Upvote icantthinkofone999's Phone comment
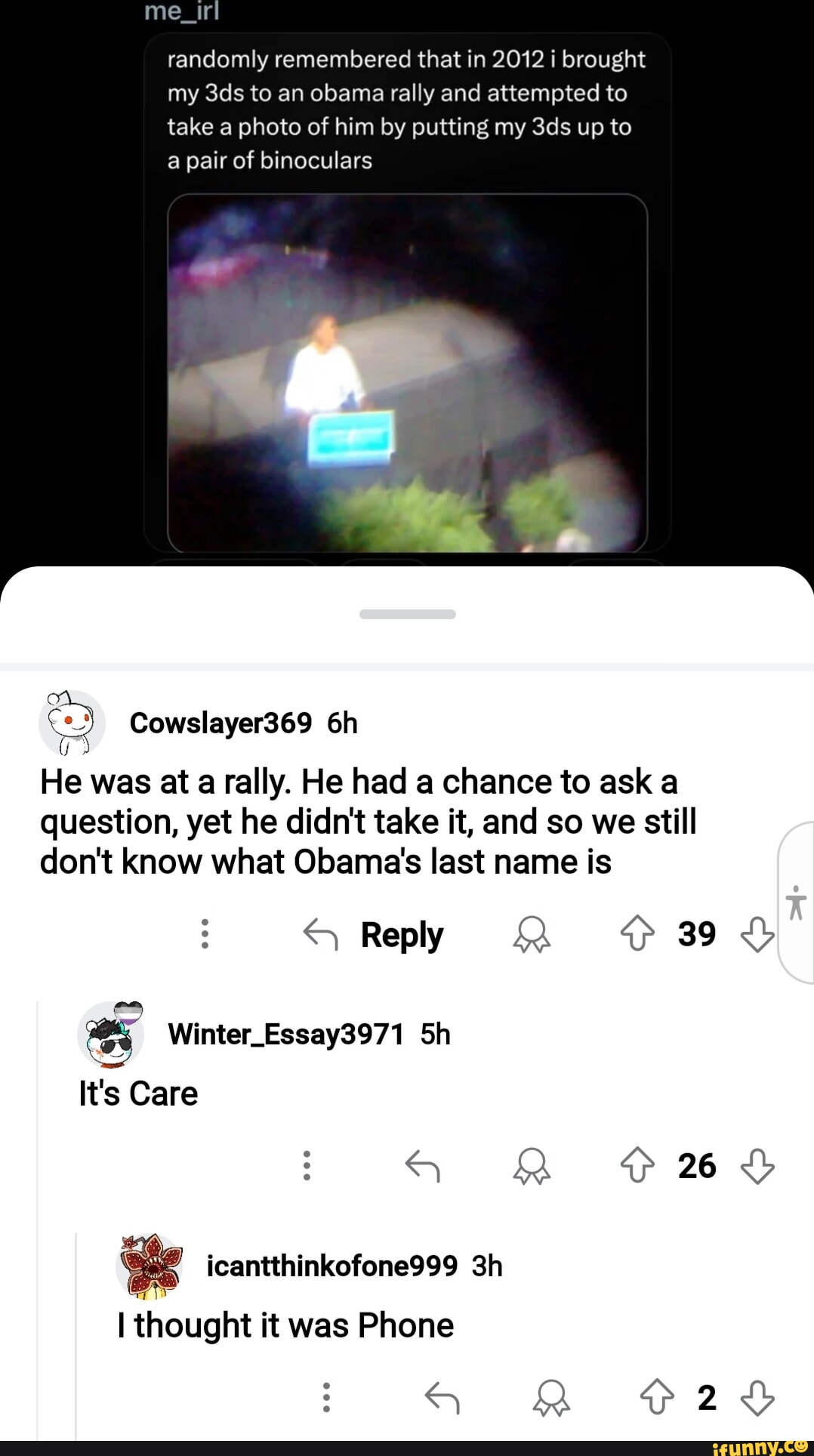 (657, 1397)
